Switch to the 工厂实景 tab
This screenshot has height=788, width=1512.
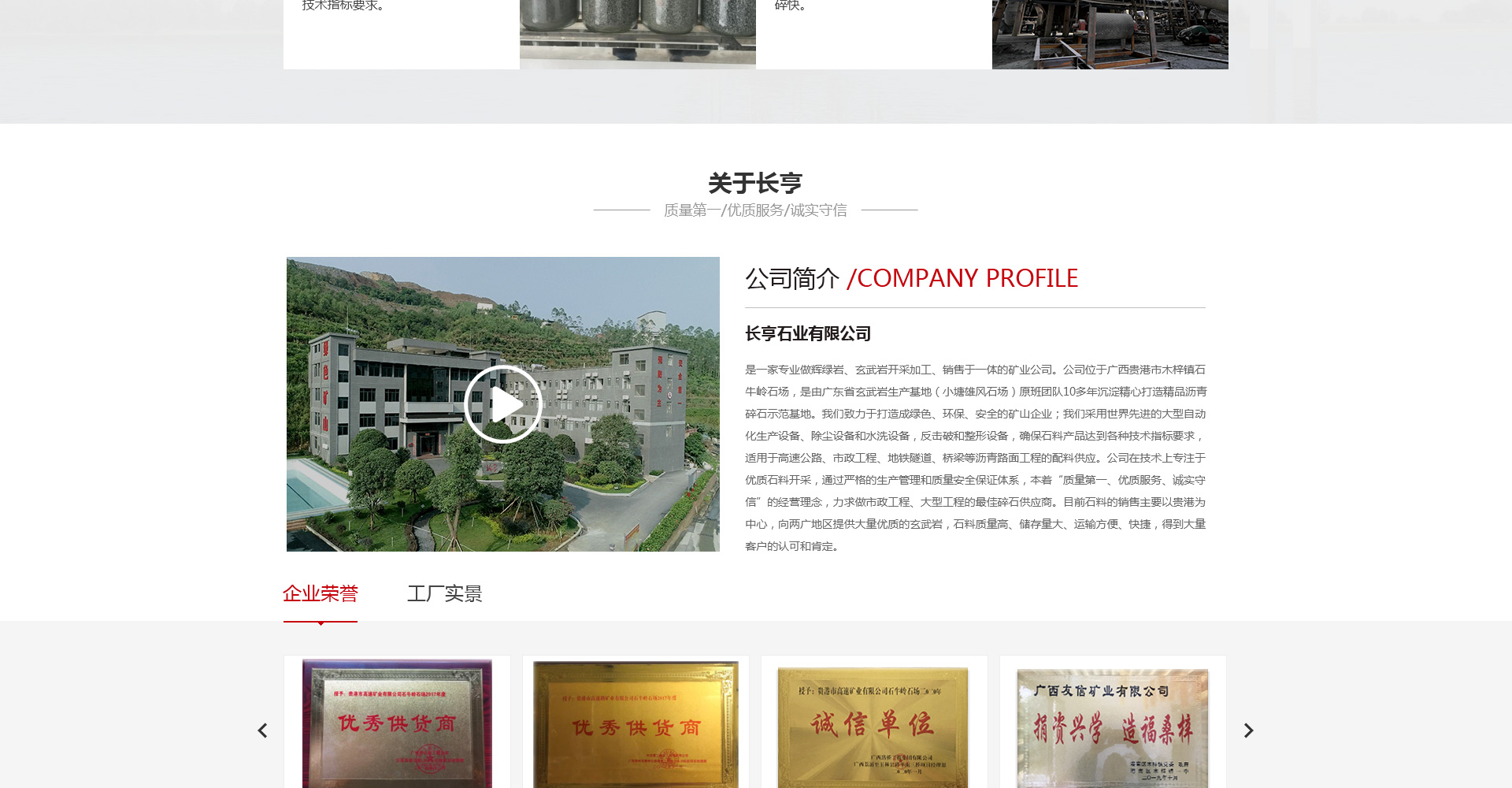444,593
